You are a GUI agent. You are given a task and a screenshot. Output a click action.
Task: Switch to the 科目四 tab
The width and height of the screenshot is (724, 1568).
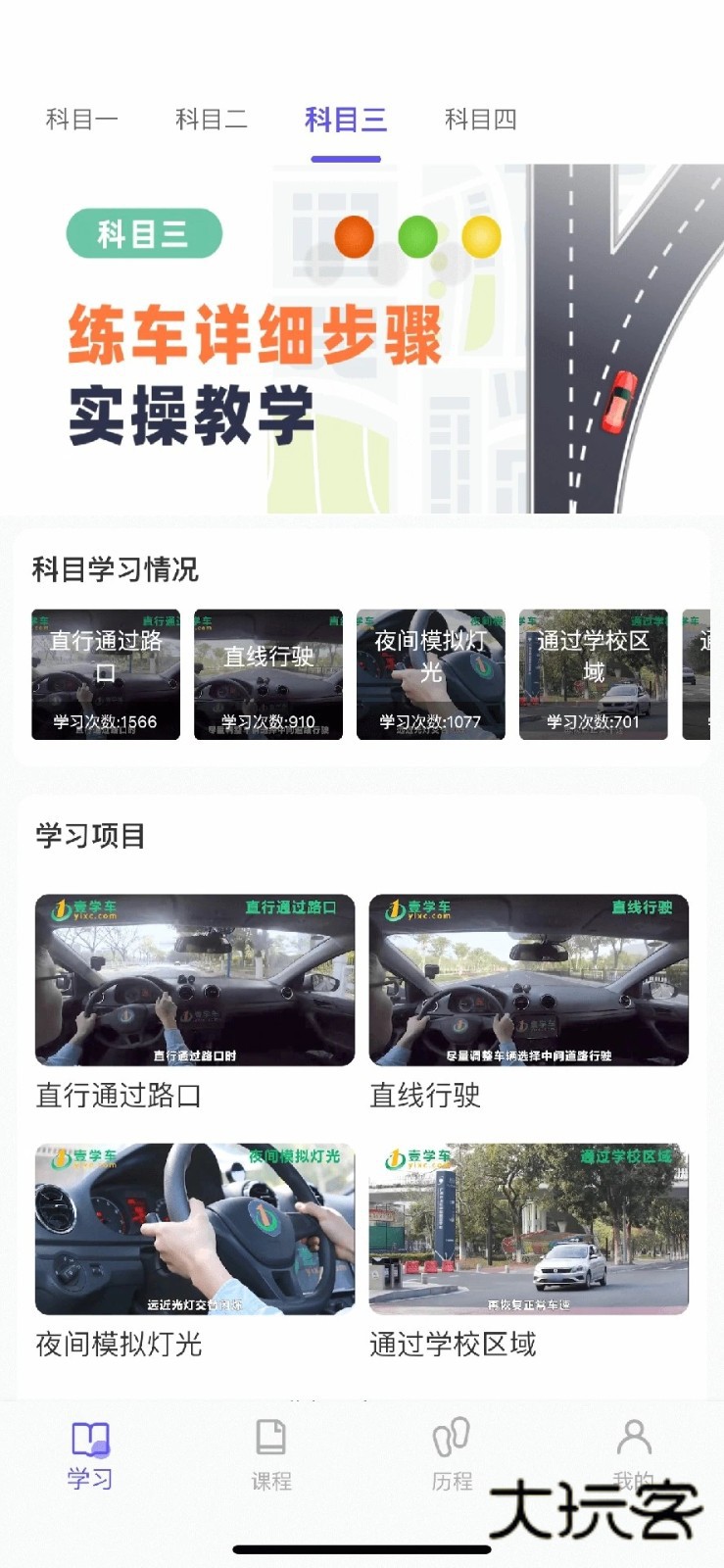point(481,119)
